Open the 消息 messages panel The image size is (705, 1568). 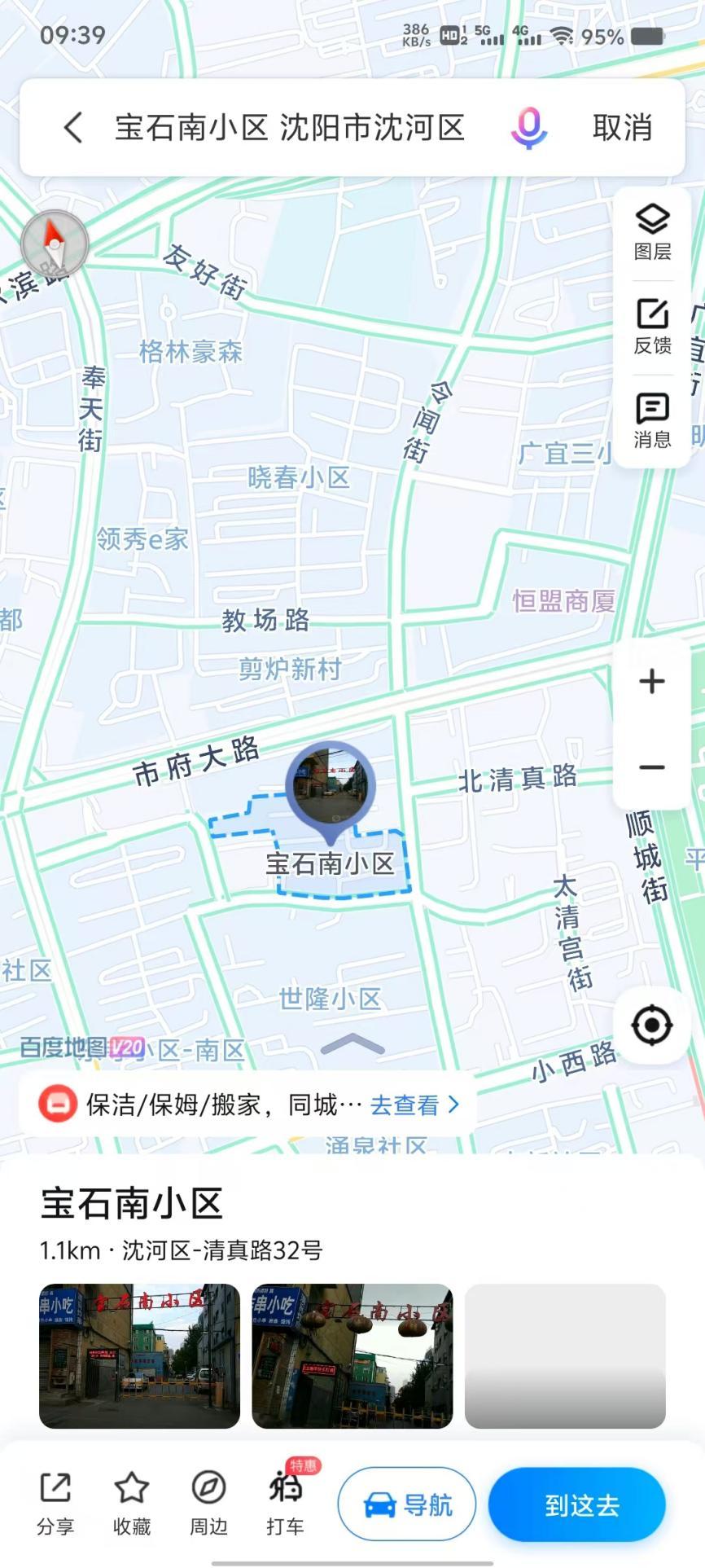(652, 421)
